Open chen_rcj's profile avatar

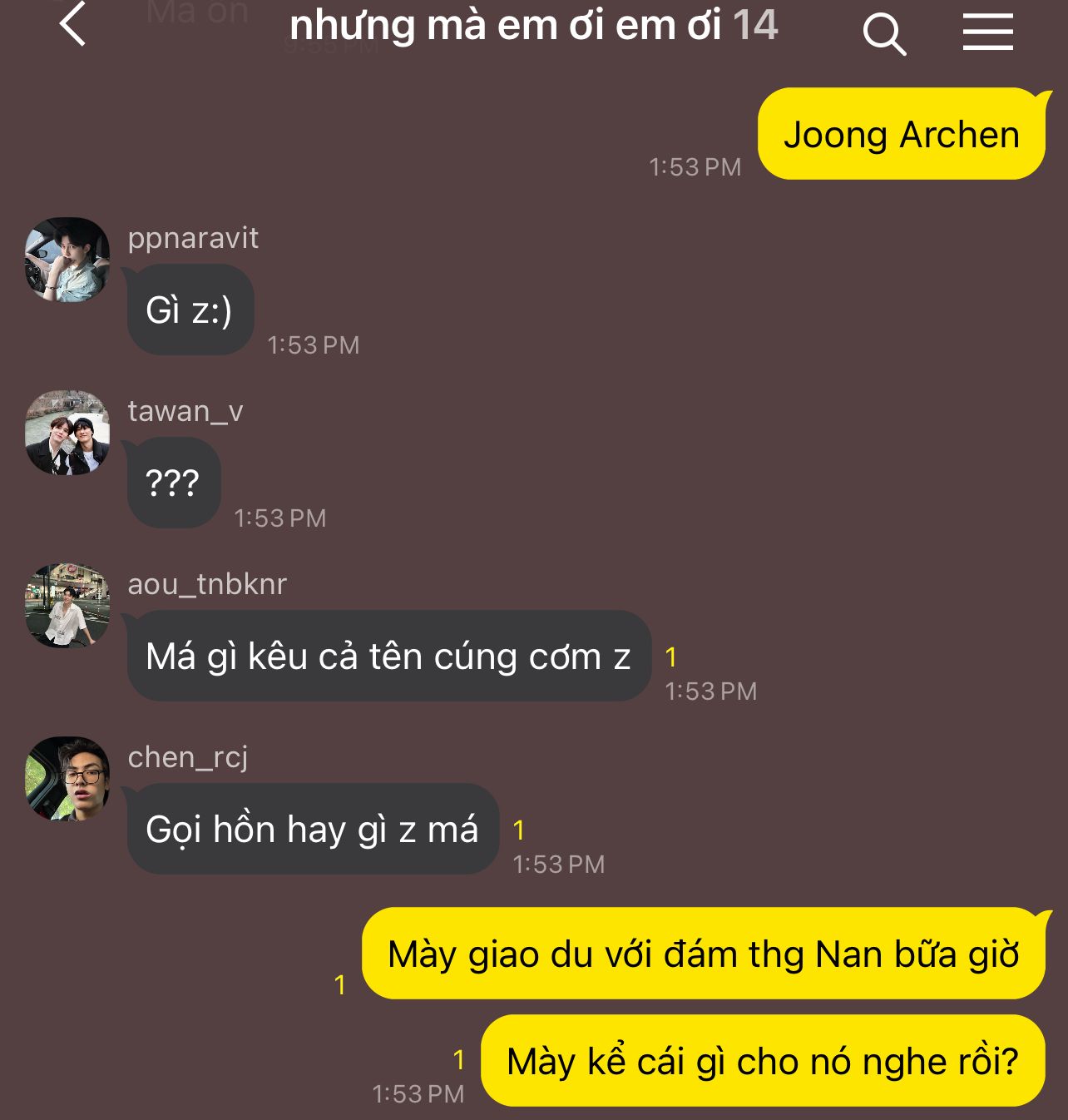[67, 779]
